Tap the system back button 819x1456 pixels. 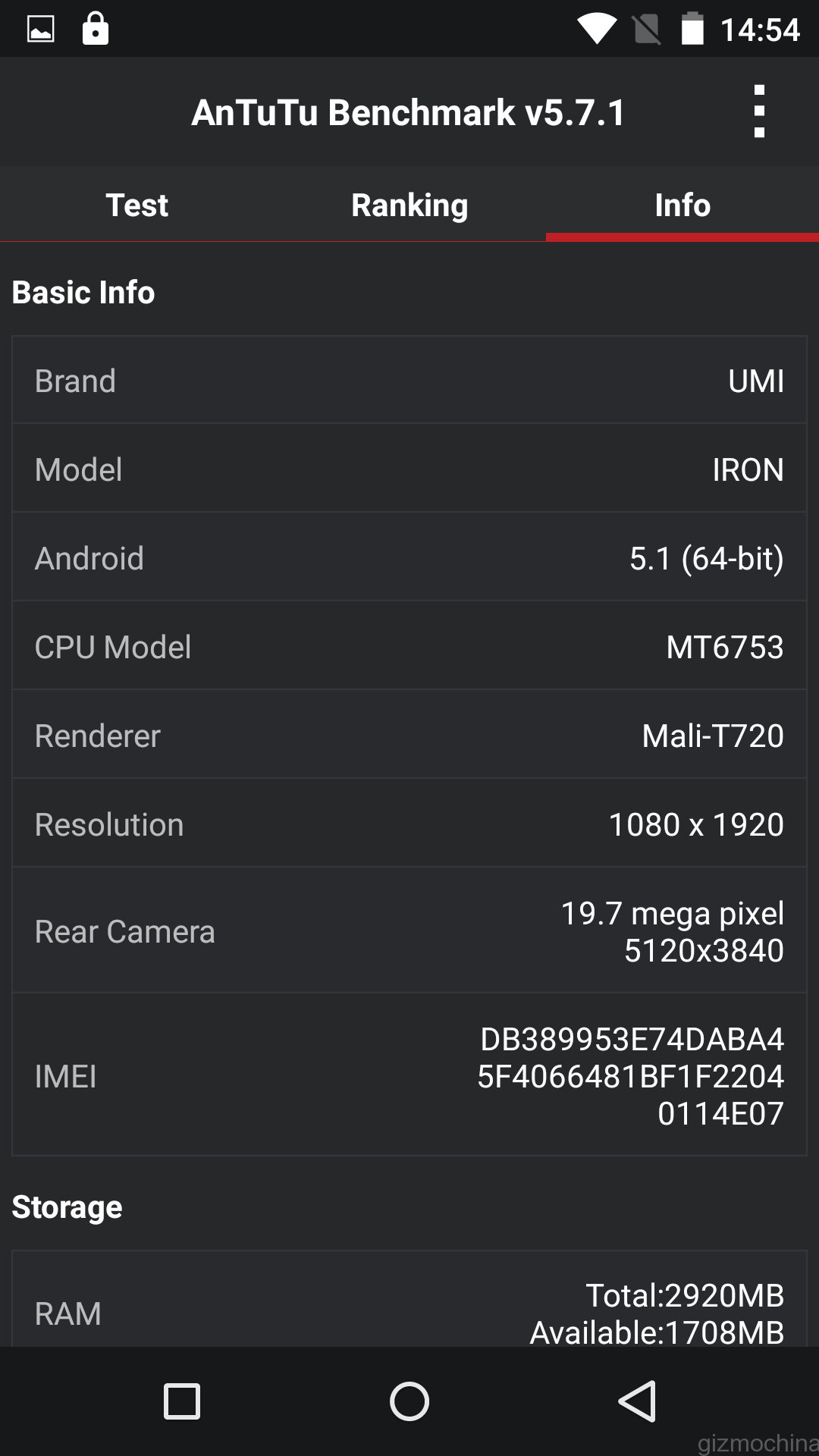(637, 1401)
